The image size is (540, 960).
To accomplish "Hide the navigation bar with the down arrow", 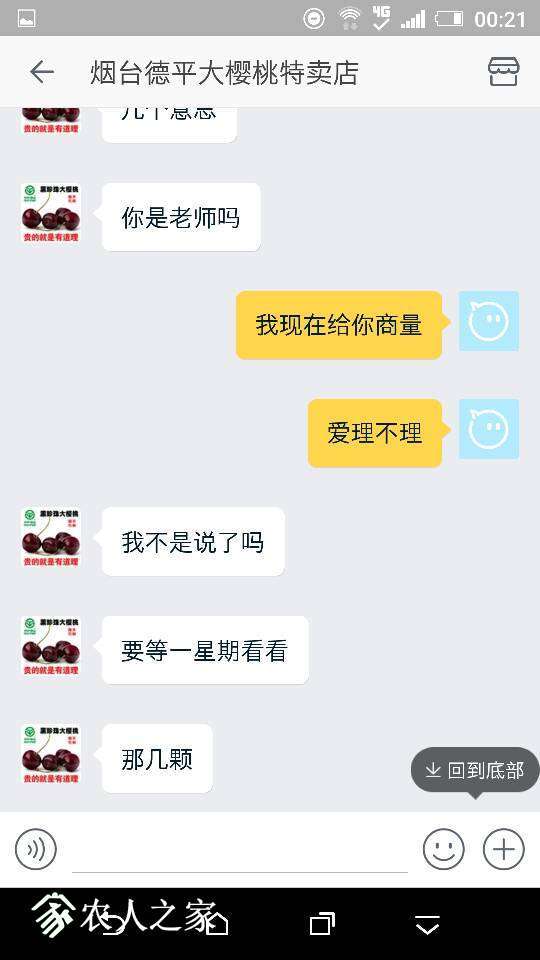I will pyautogui.click(x=427, y=924).
